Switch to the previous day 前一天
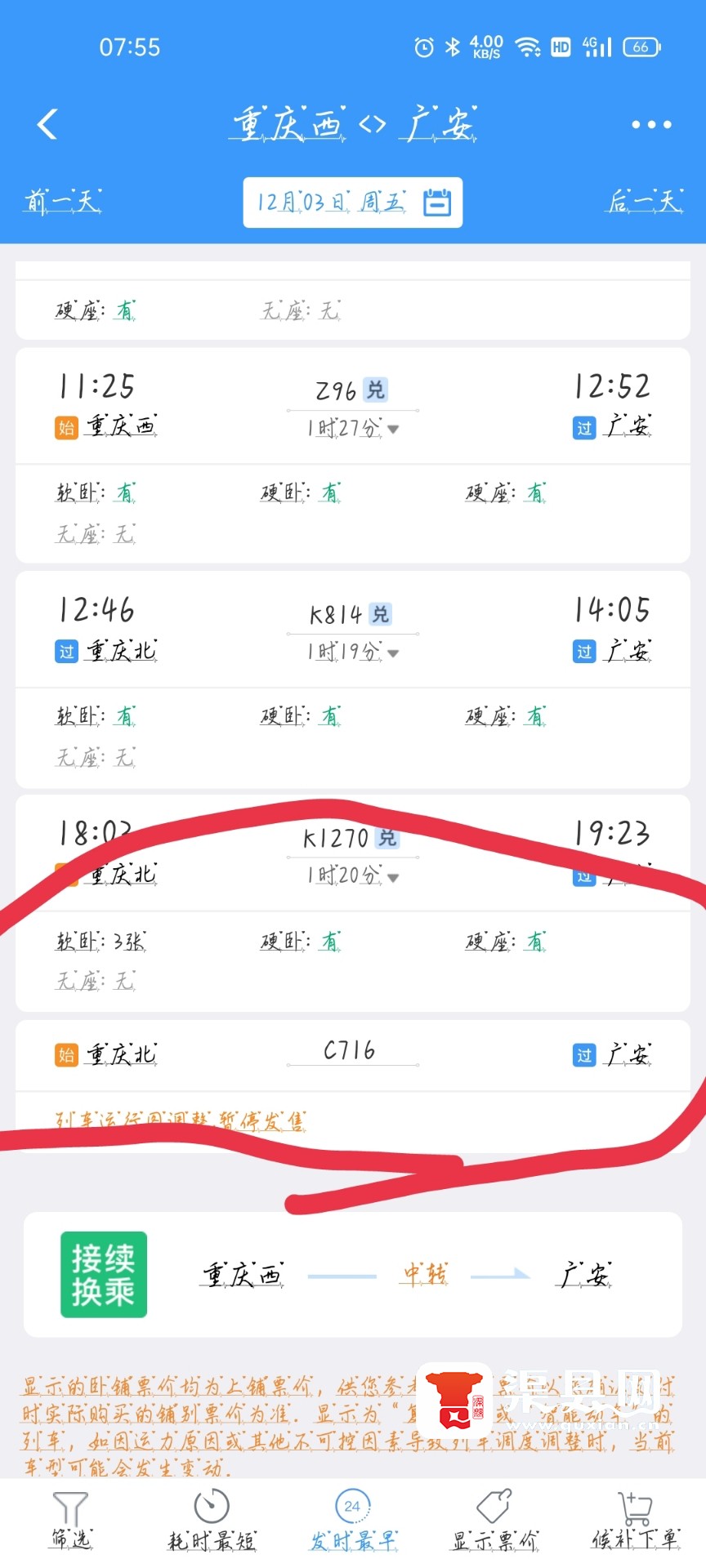The height and width of the screenshot is (1568, 706). point(63,201)
